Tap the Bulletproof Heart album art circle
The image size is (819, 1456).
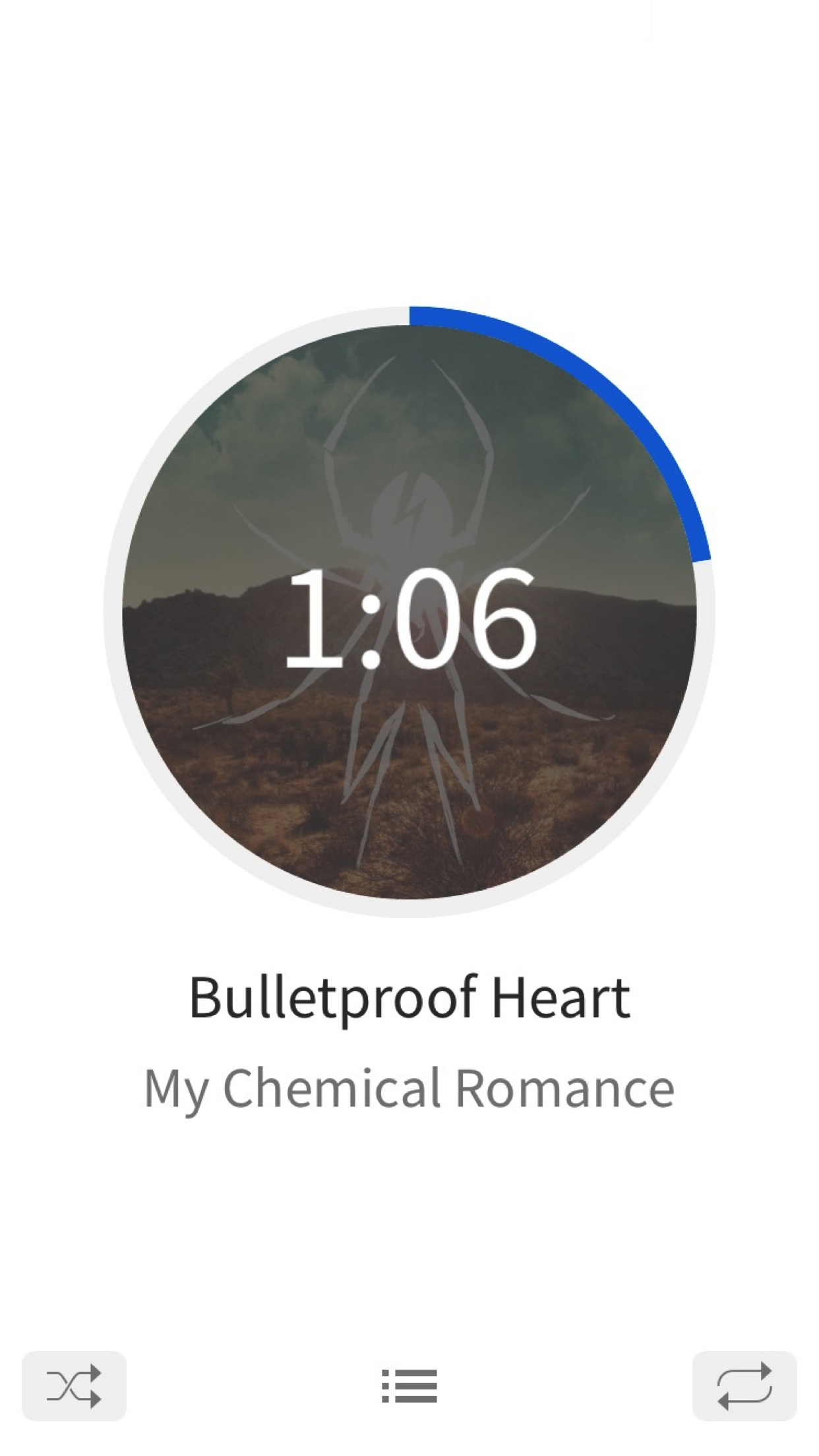click(409, 612)
